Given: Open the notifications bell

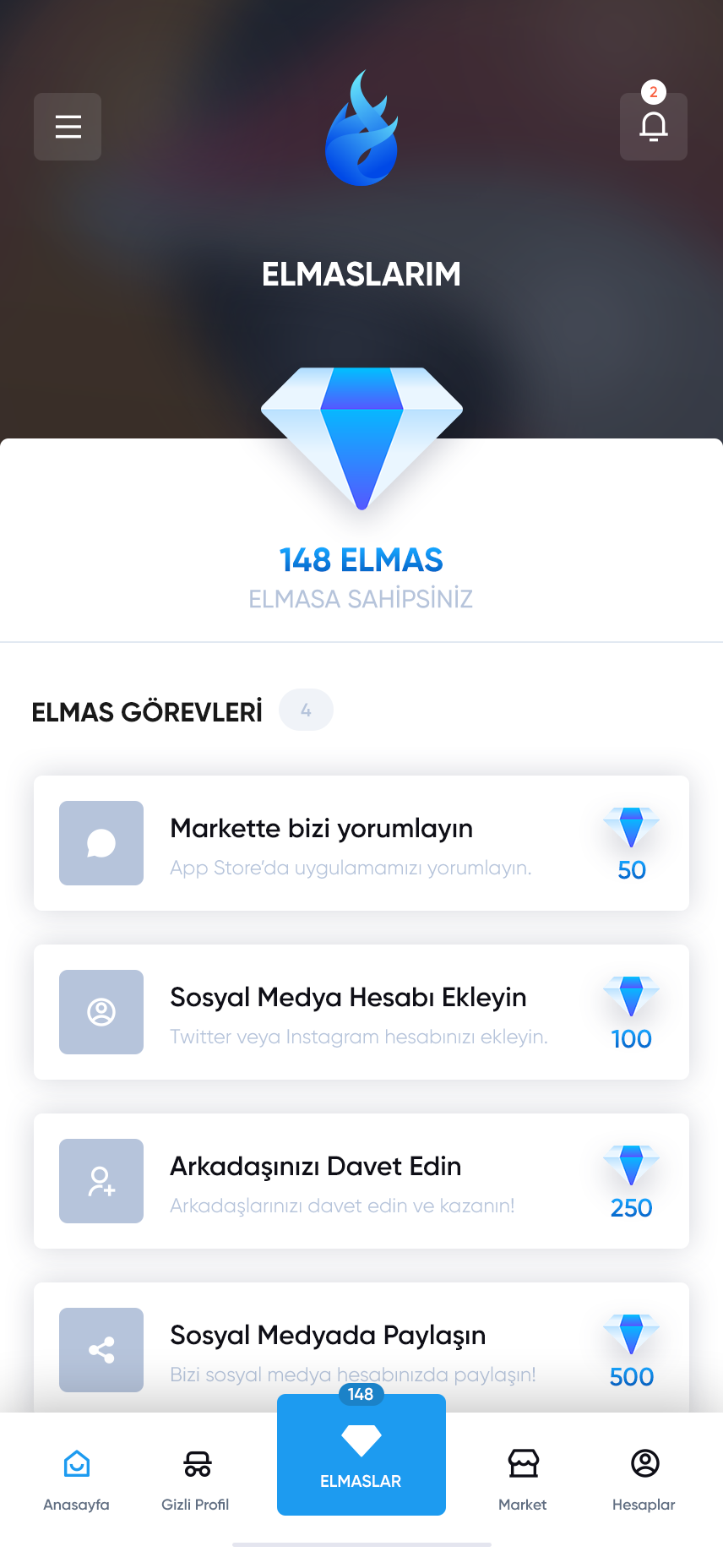Looking at the screenshot, I should (653, 127).
